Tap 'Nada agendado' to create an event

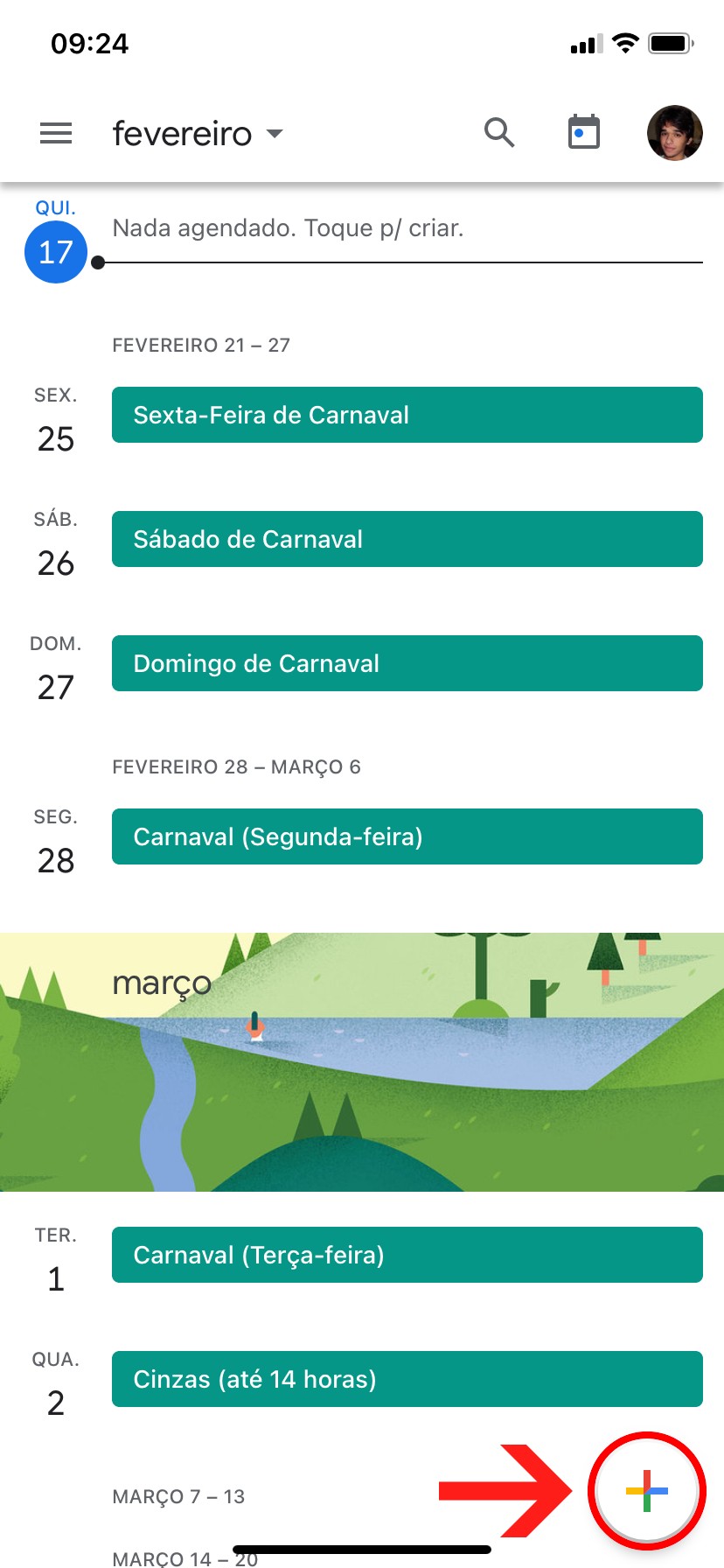289,228
